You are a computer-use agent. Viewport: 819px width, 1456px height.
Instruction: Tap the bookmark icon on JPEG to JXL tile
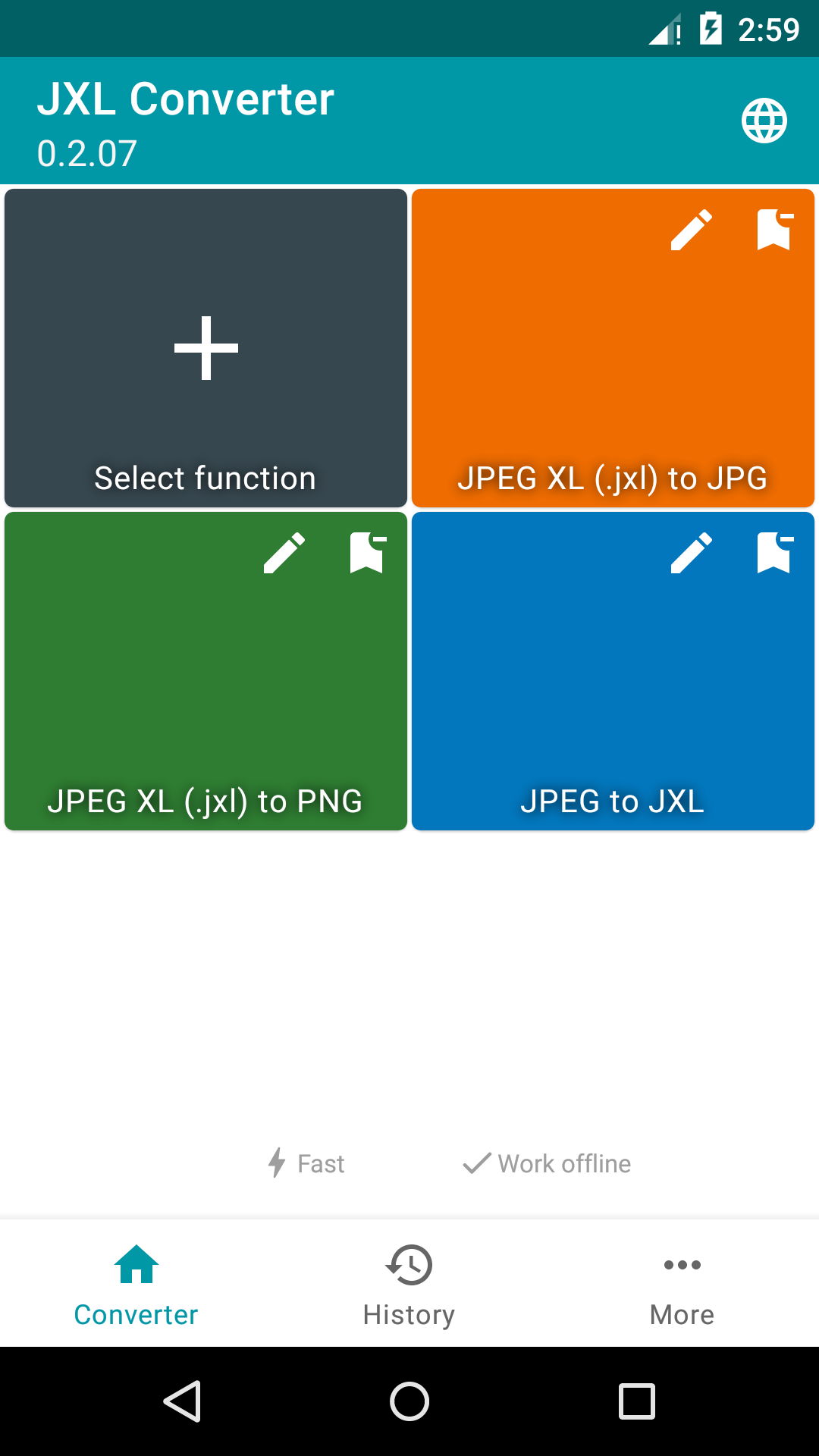coord(775,552)
